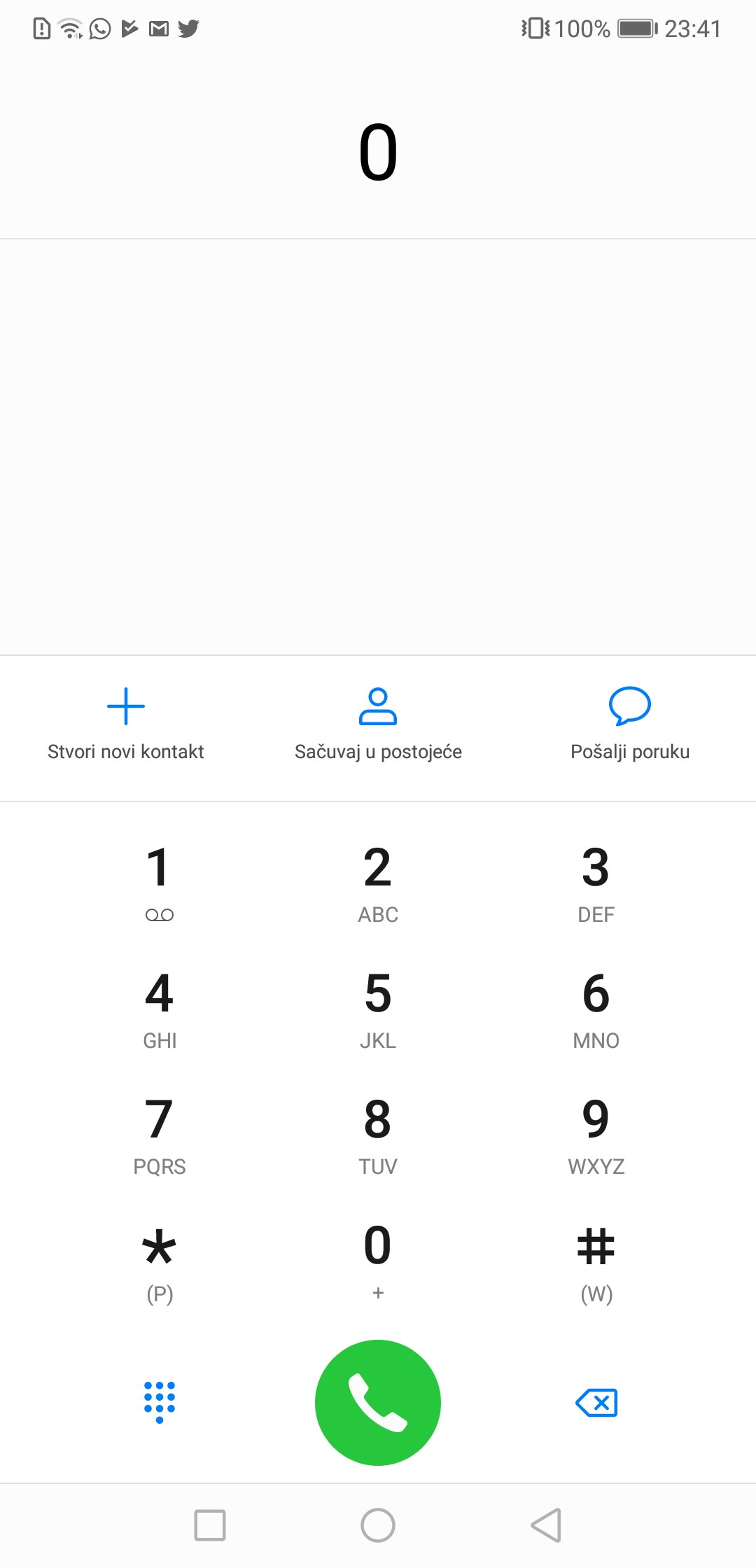Screen dimensions: 756x1568
Task: Open recent apps from navigation bar
Action: click(x=210, y=1525)
